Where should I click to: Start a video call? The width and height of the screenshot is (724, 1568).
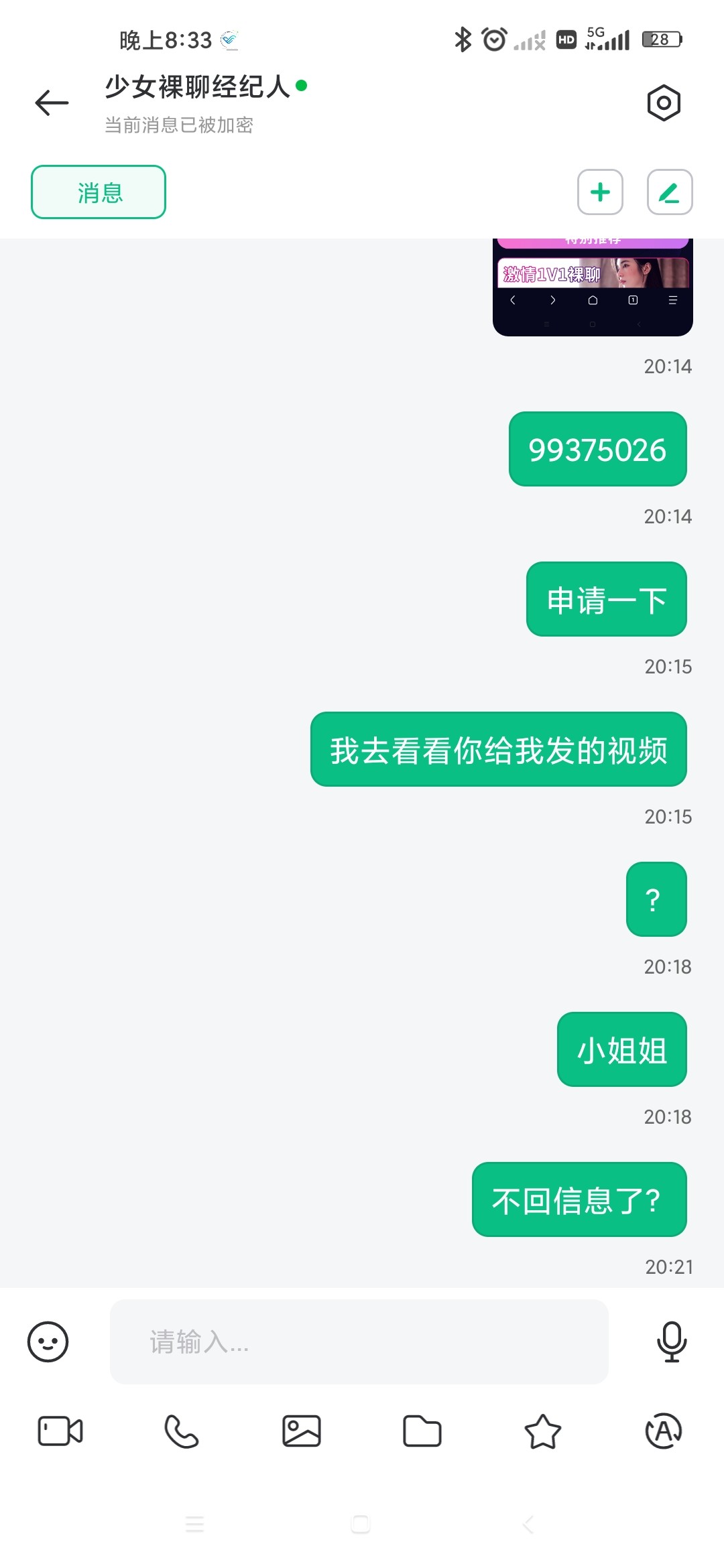tap(60, 1431)
